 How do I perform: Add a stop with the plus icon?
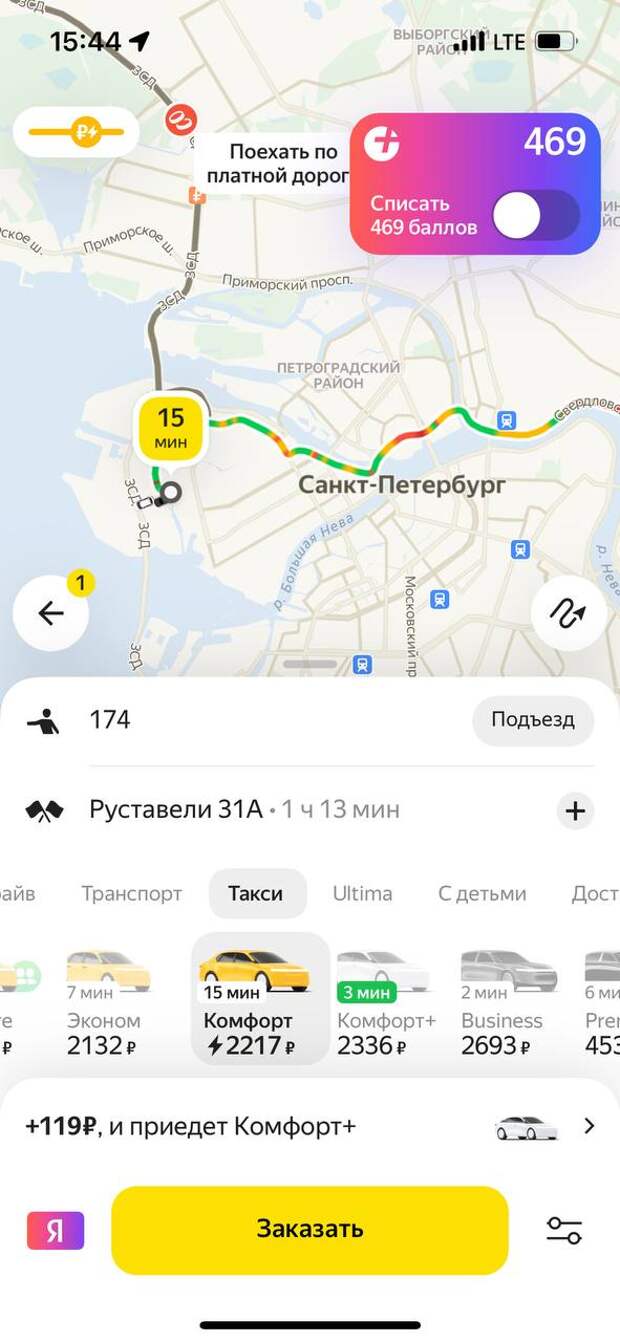[x=574, y=810]
